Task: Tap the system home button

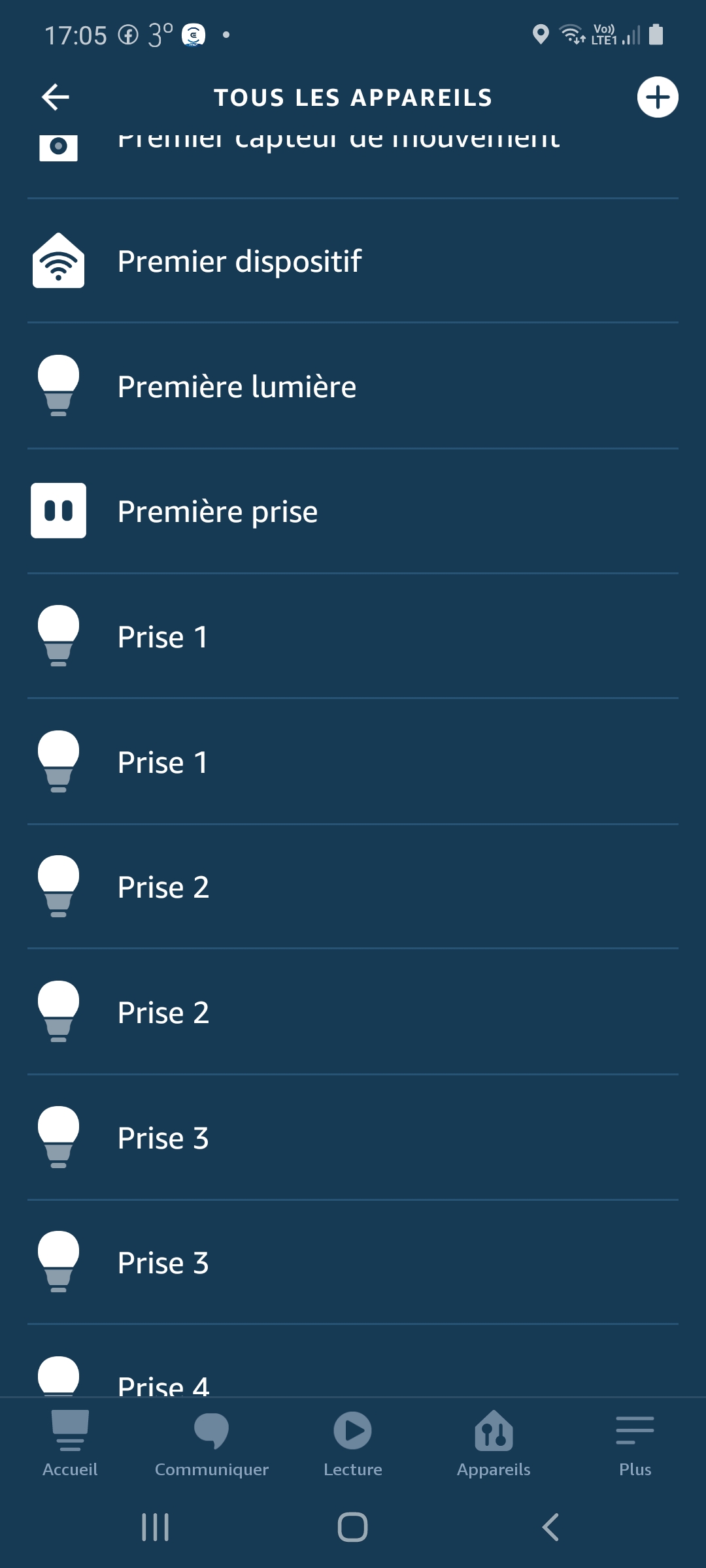Action: [353, 1527]
